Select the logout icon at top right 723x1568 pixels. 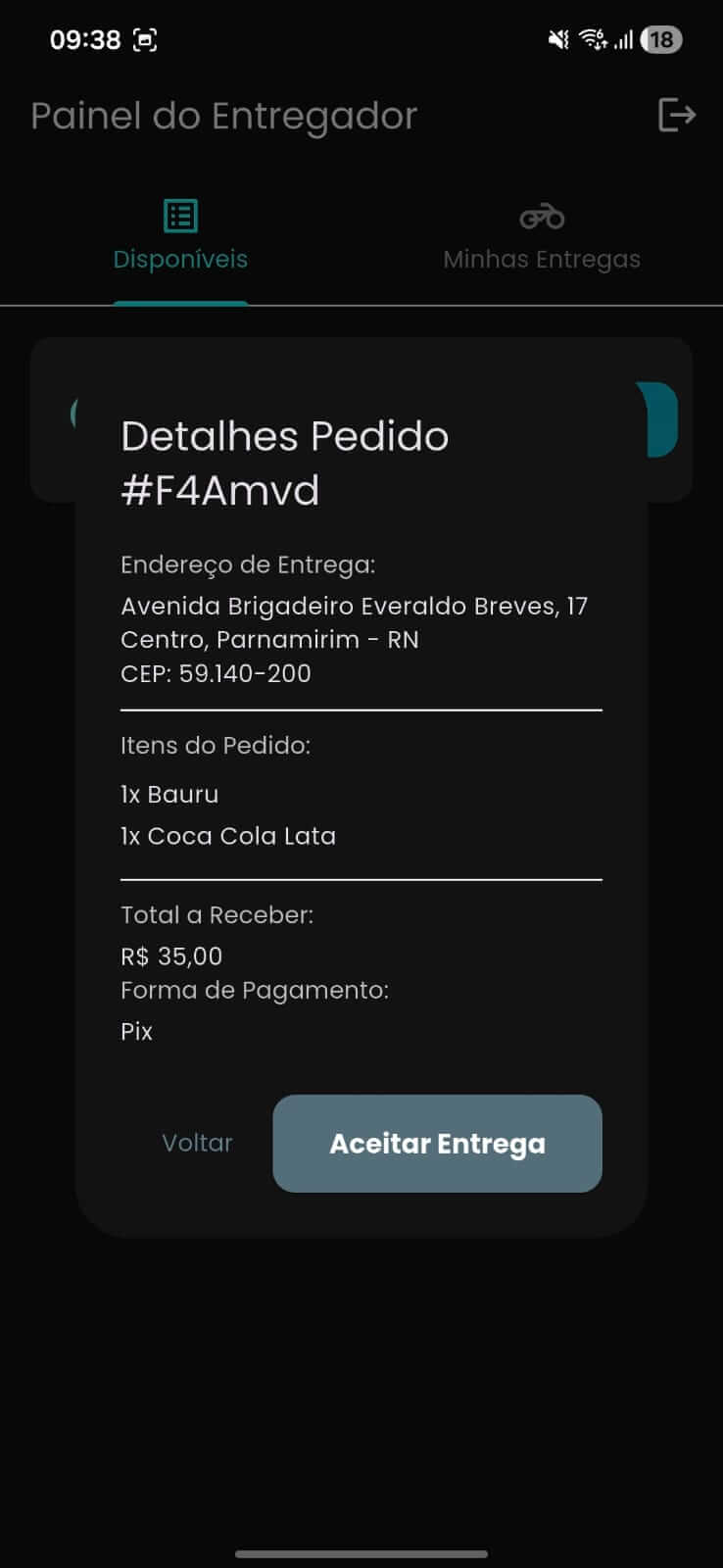point(677,116)
